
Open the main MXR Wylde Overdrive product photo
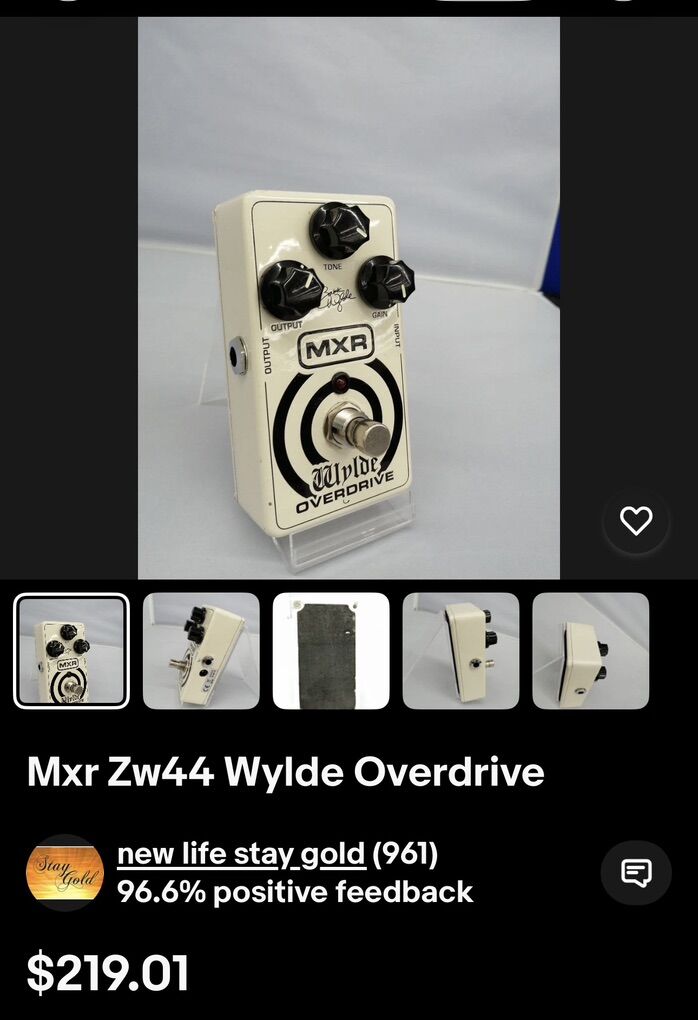348,298
